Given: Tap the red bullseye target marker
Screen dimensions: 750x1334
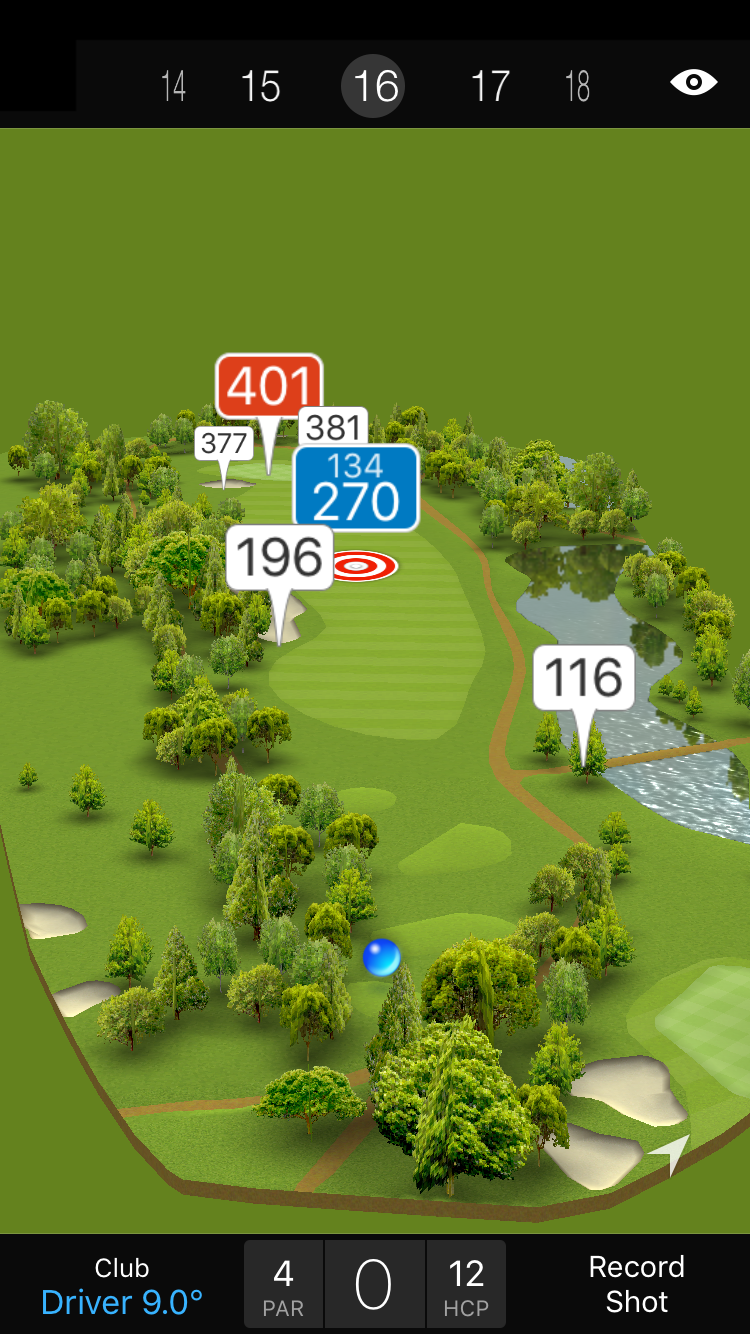Looking at the screenshot, I should pyautogui.click(x=364, y=567).
